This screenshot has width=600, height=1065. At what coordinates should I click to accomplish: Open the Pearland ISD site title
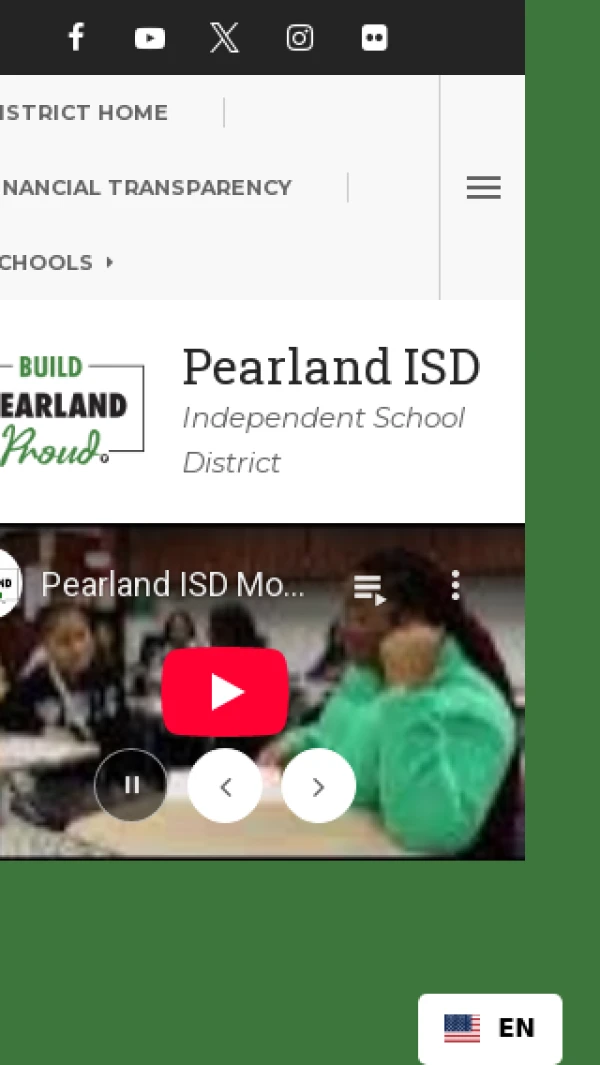point(330,368)
